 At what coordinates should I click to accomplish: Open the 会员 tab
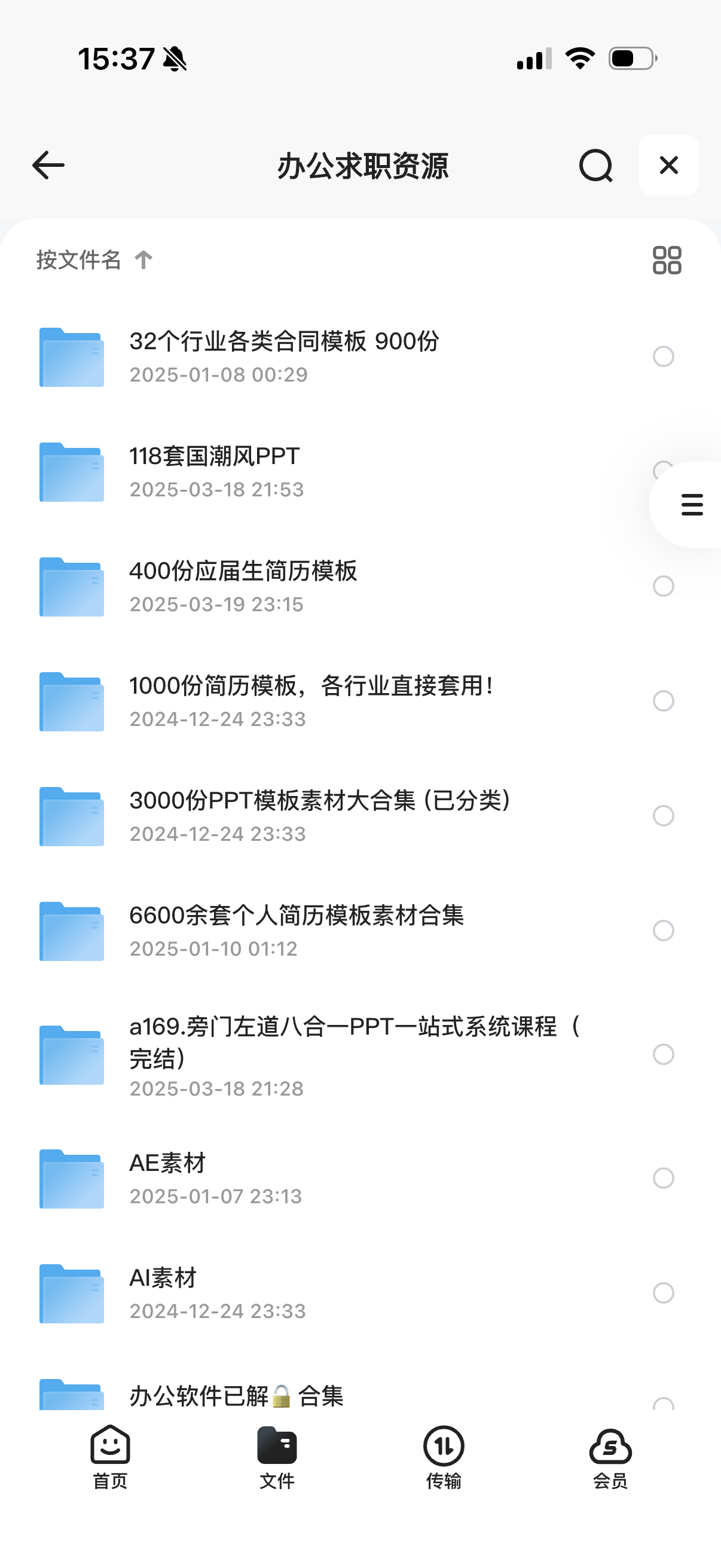(610, 1457)
